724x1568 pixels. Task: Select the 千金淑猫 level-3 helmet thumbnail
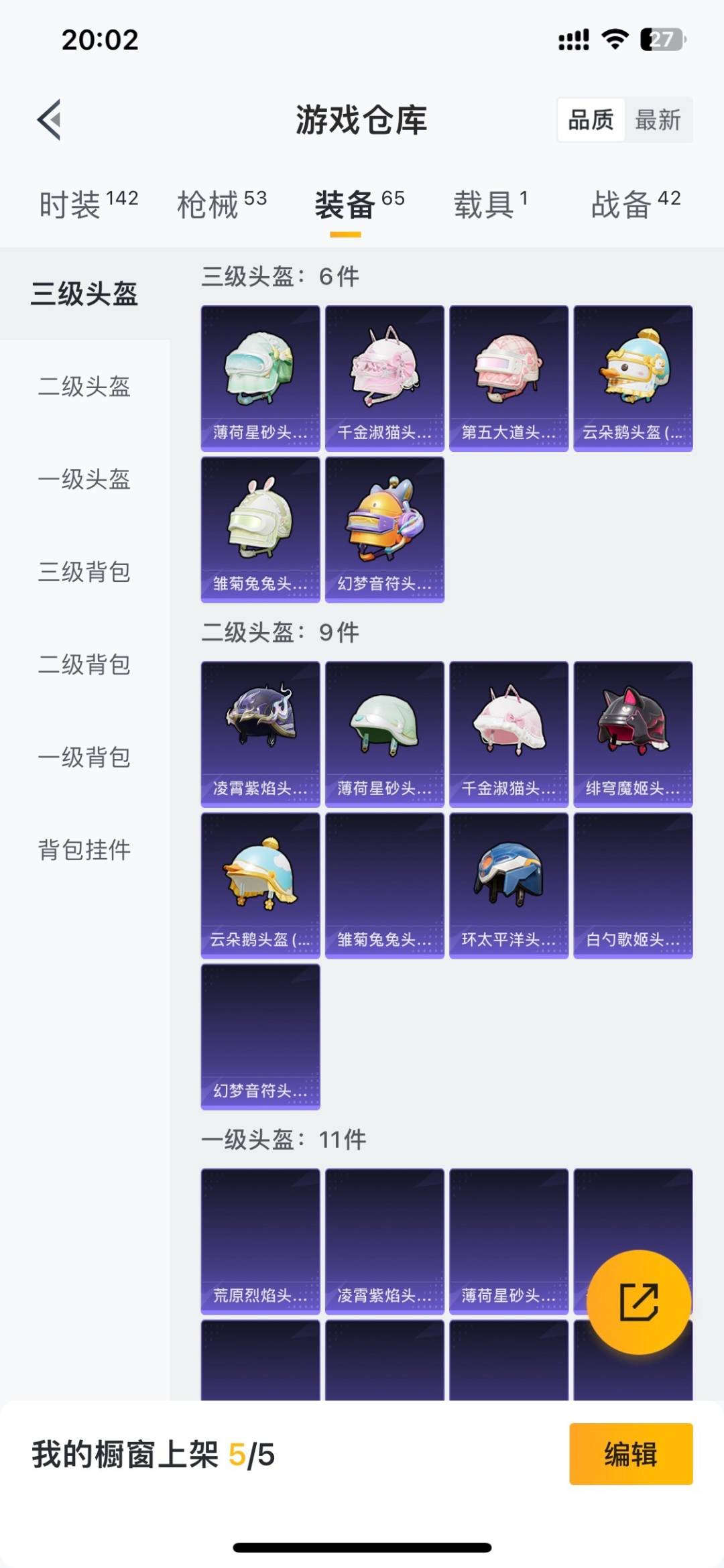pos(384,375)
